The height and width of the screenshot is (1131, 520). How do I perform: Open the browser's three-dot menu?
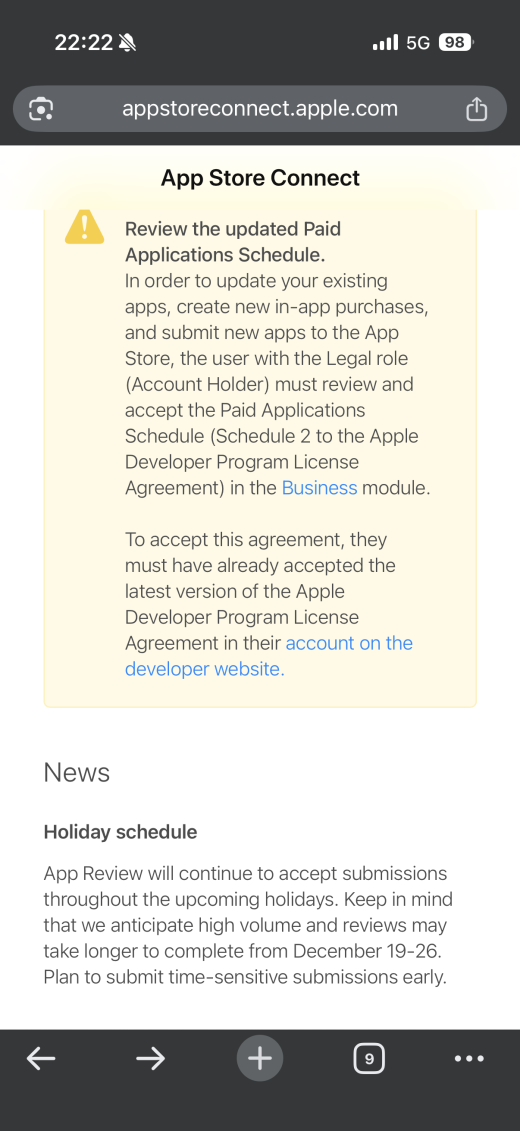tap(470, 1059)
